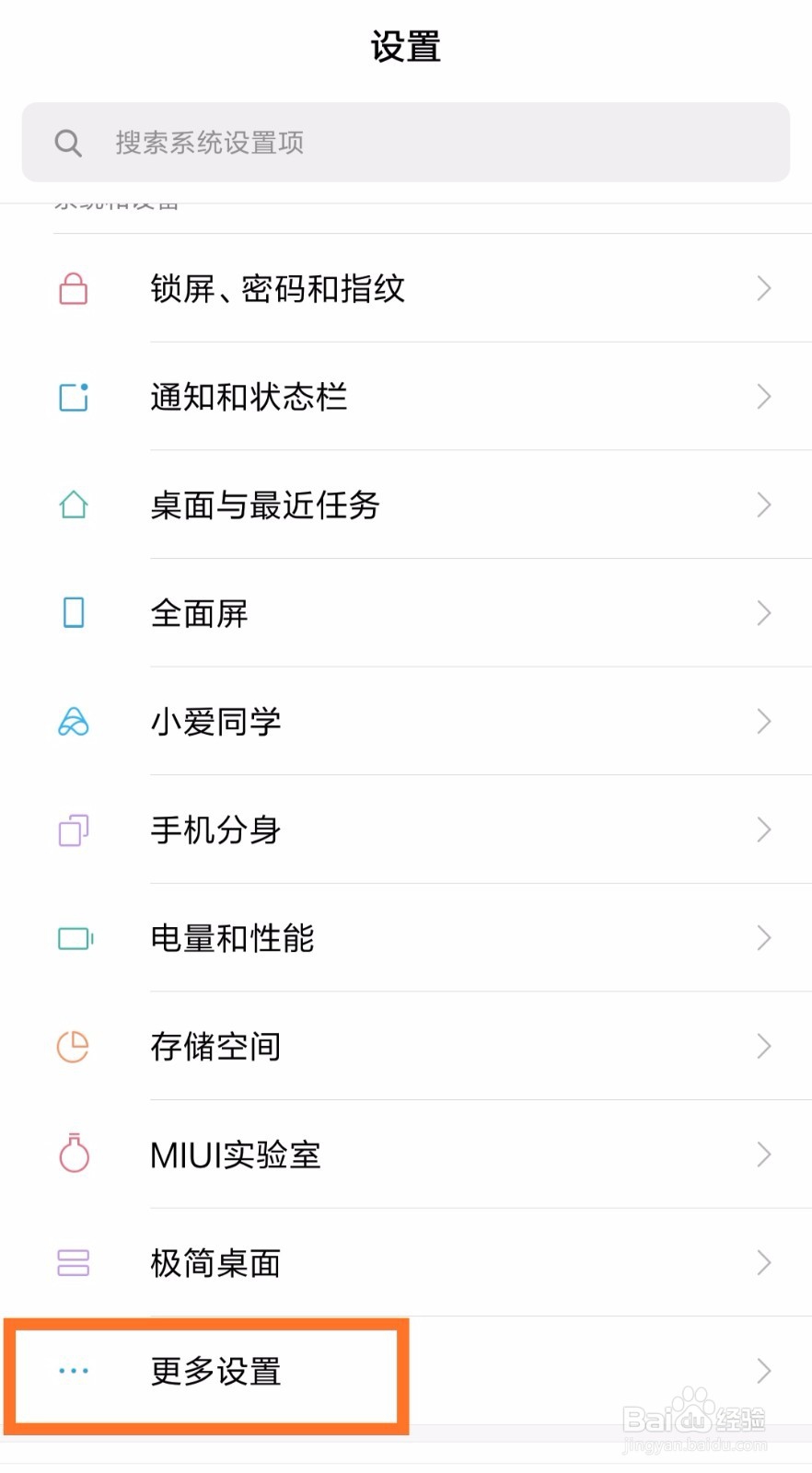This screenshot has height=1473, width=812.
Task: Select 小爱同学
Action: pos(406,721)
